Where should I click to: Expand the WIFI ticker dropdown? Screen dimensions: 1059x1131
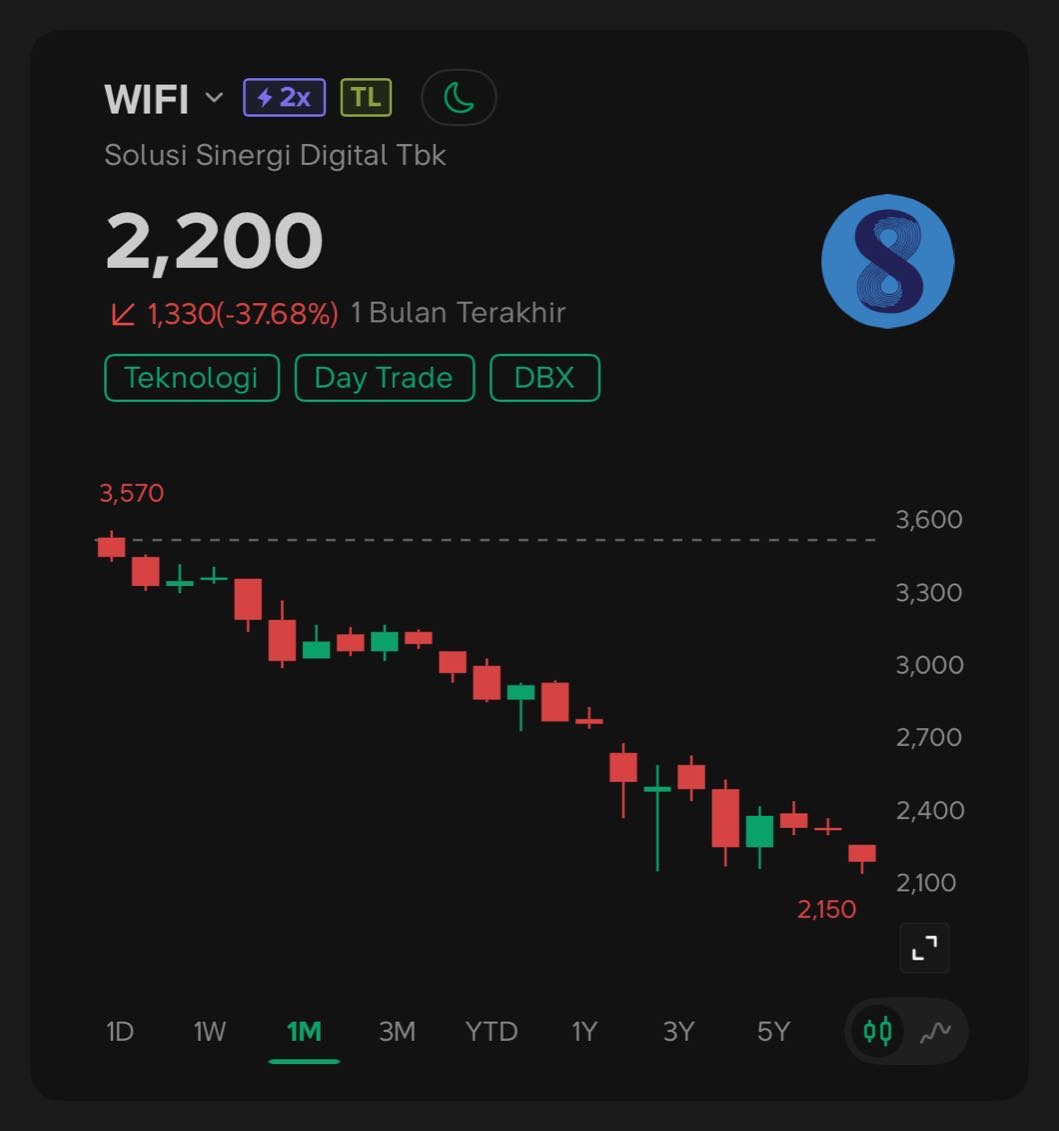click(213, 98)
